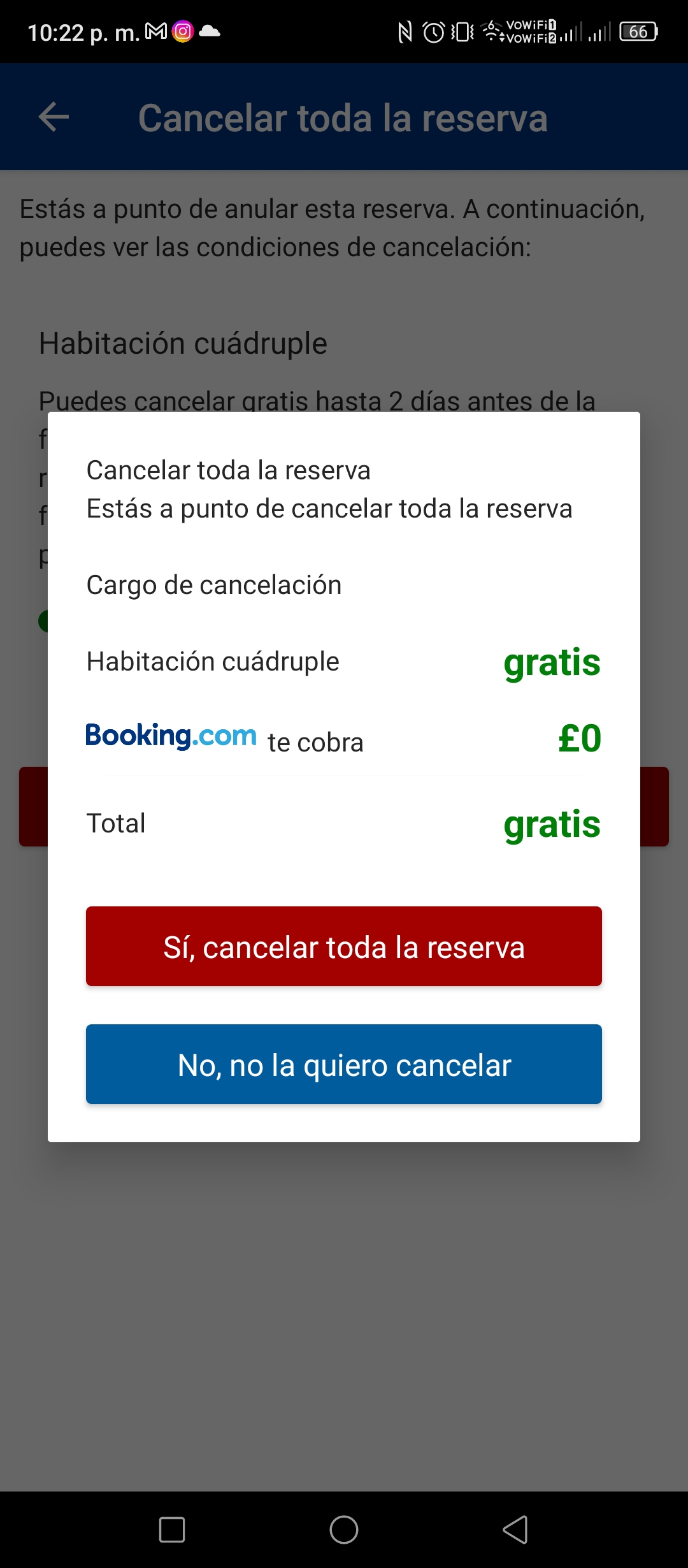The height and width of the screenshot is (1568, 688).
Task: Go to the home screen
Action: click(344, 1529)
